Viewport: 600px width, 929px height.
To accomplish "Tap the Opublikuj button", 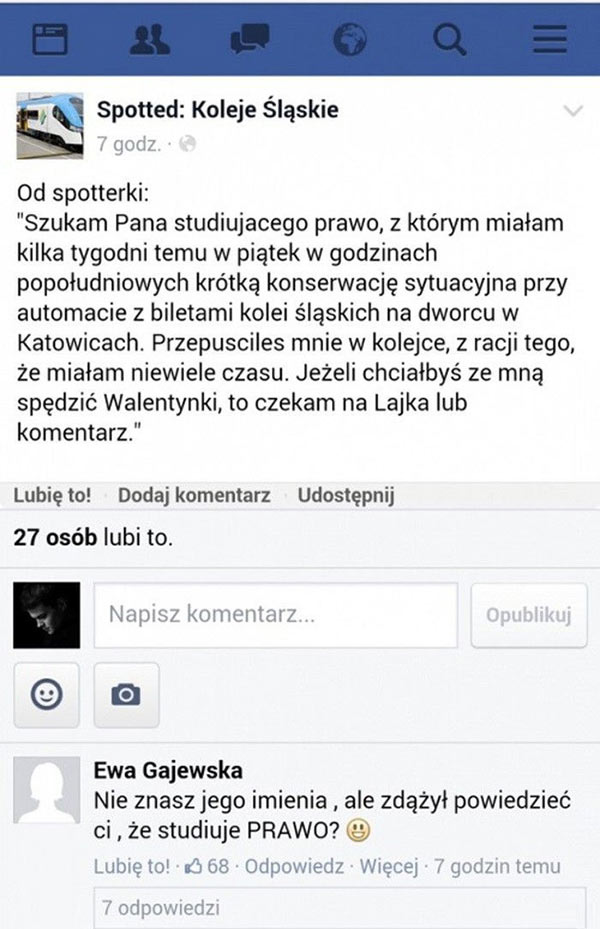I will (x=529, y=615).
